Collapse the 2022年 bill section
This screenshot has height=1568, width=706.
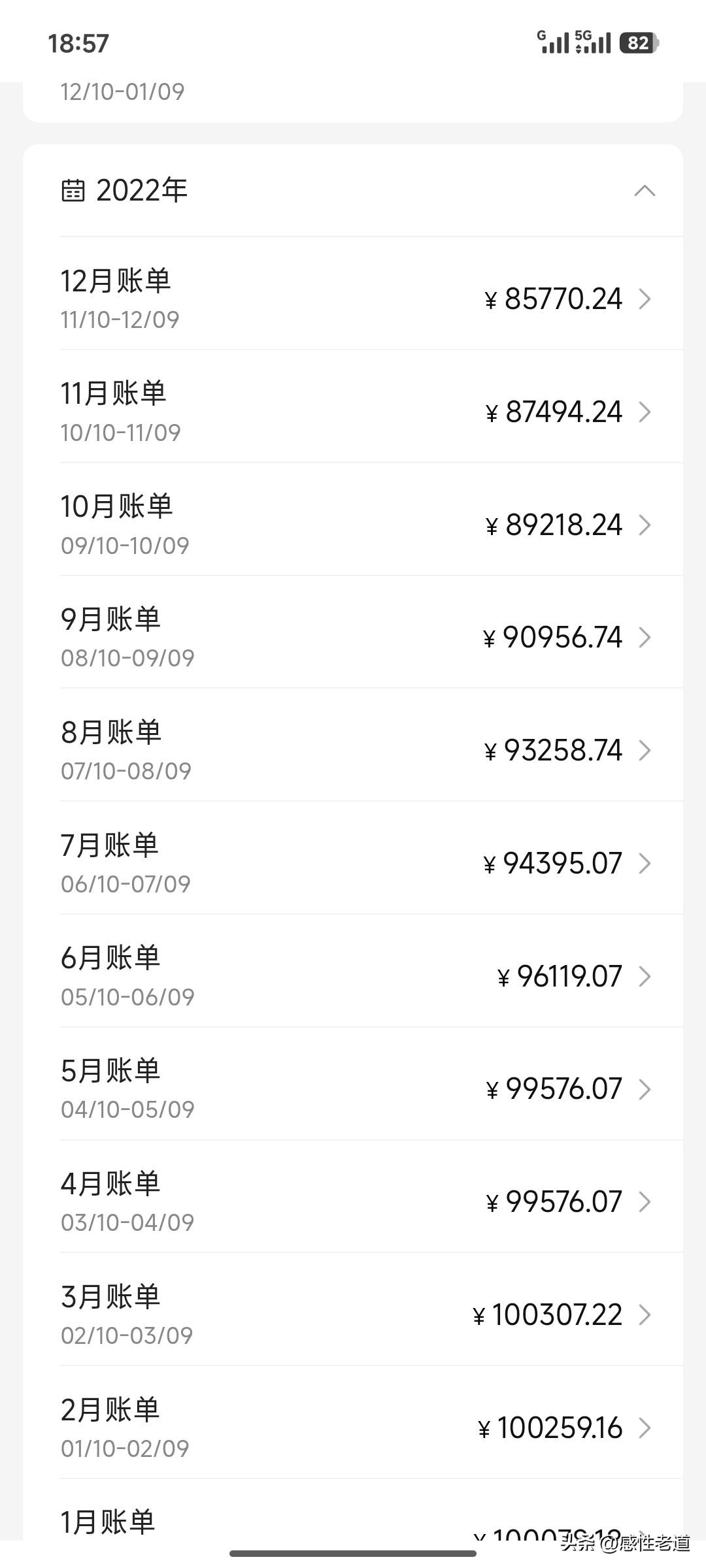(x=645, y=191)
